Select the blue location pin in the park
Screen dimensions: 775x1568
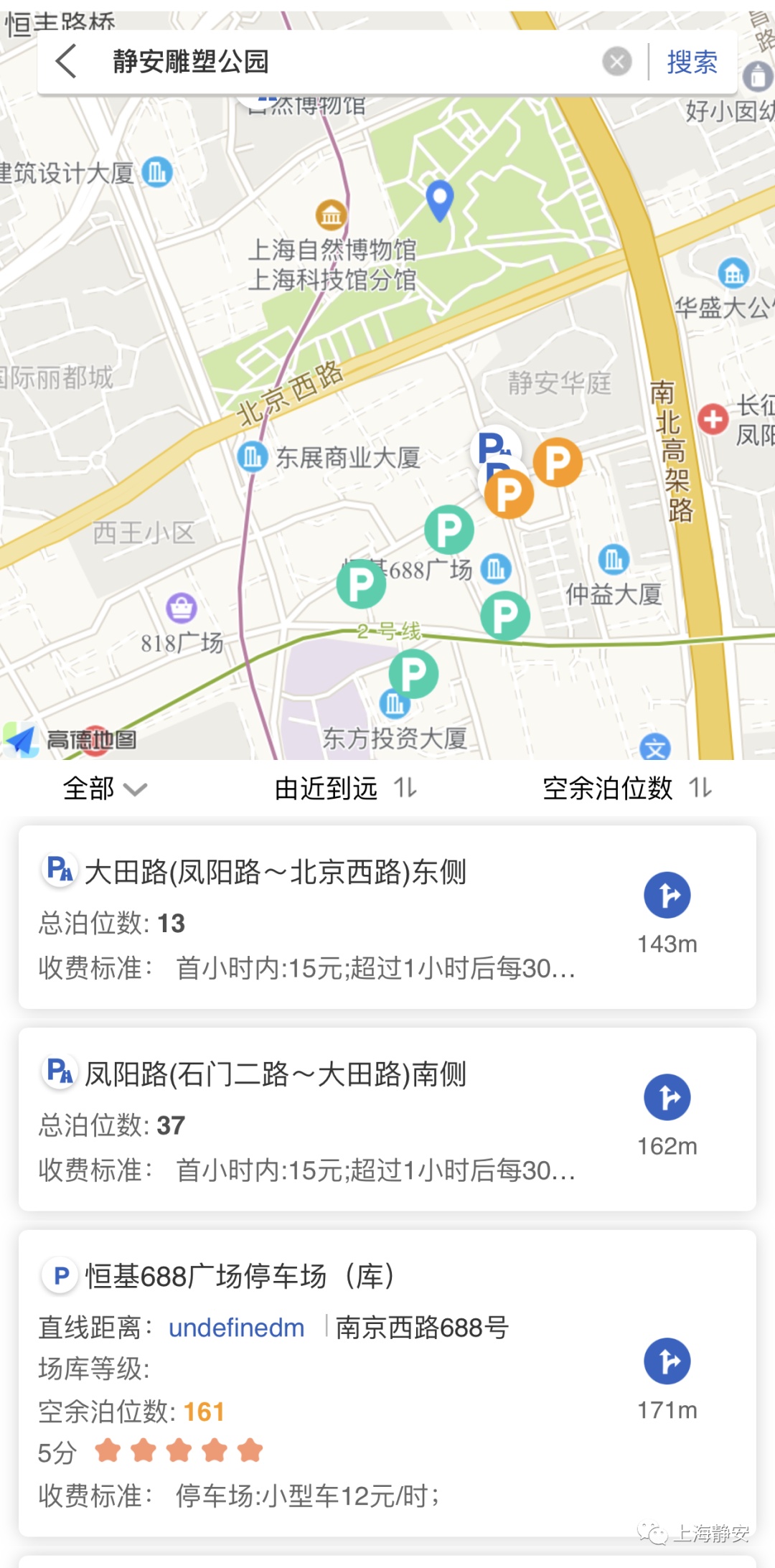tap(440, 198)
